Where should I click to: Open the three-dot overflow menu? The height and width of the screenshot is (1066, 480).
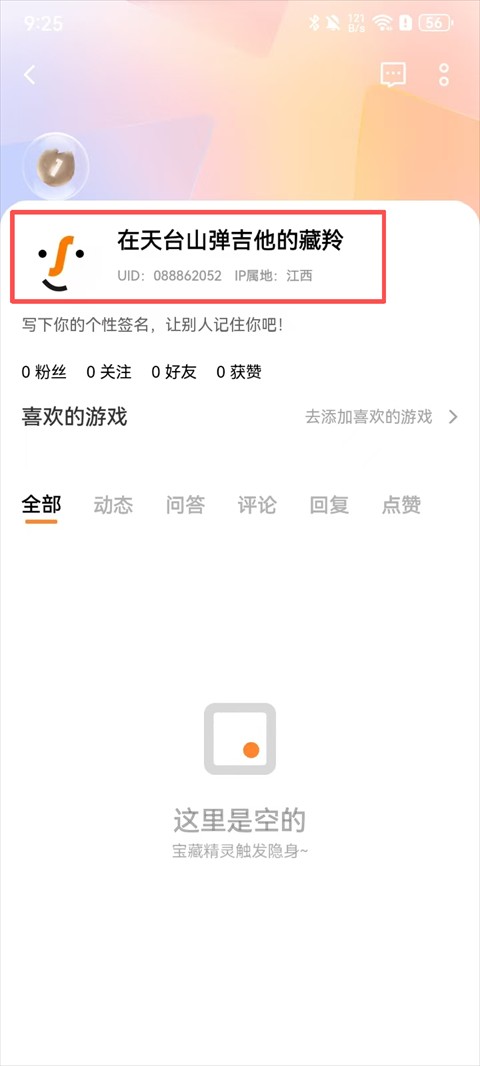point(444,75)
